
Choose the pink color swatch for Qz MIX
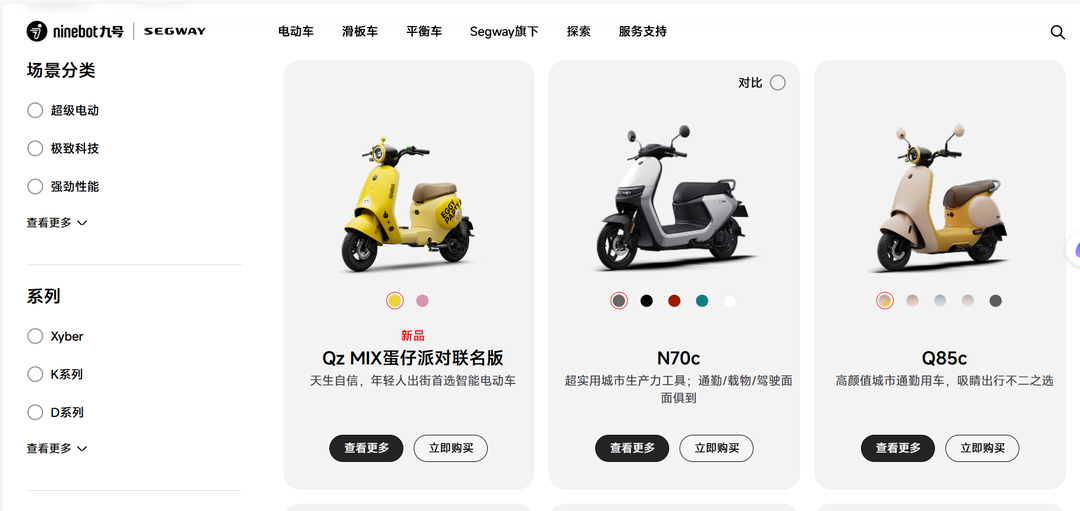tap(422, 301)
